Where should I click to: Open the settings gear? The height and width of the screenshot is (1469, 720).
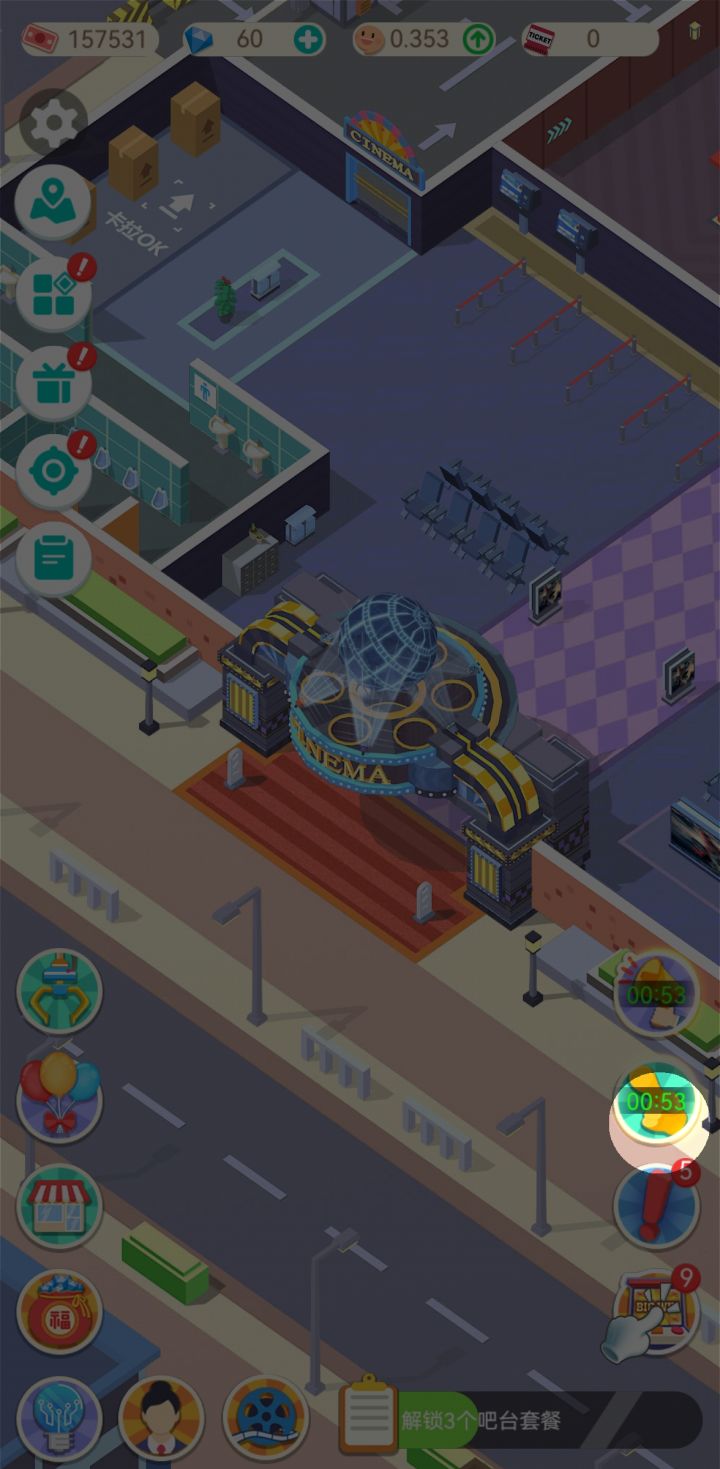(54, 124)
